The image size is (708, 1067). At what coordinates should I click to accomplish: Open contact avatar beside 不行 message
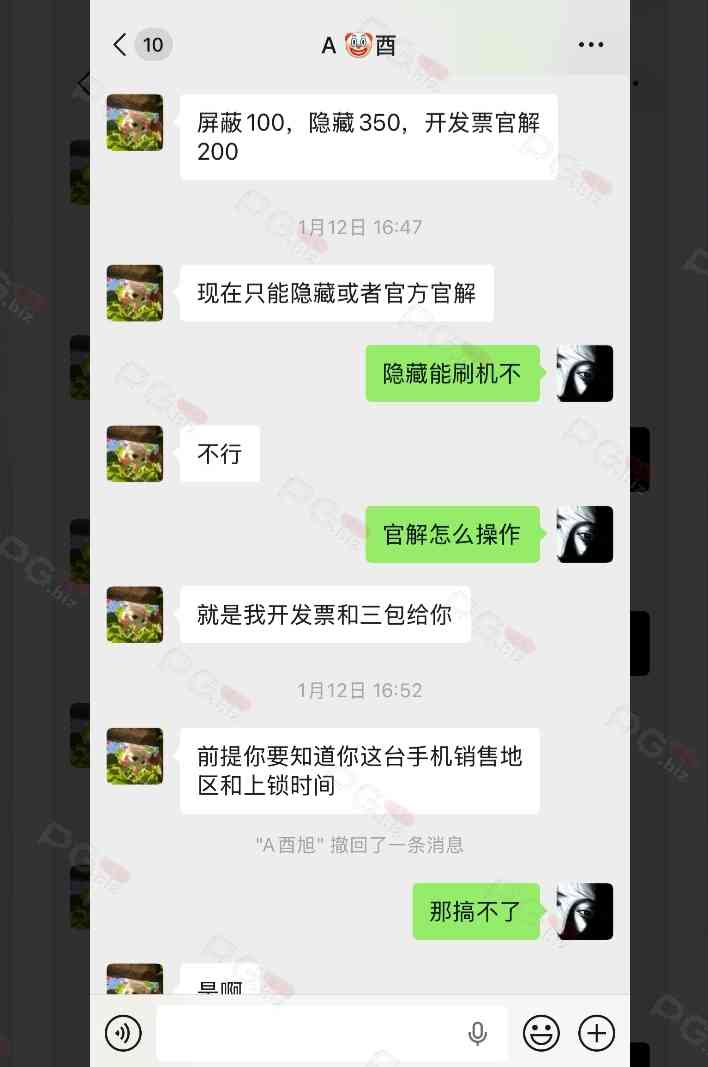(x=135, y=454)
